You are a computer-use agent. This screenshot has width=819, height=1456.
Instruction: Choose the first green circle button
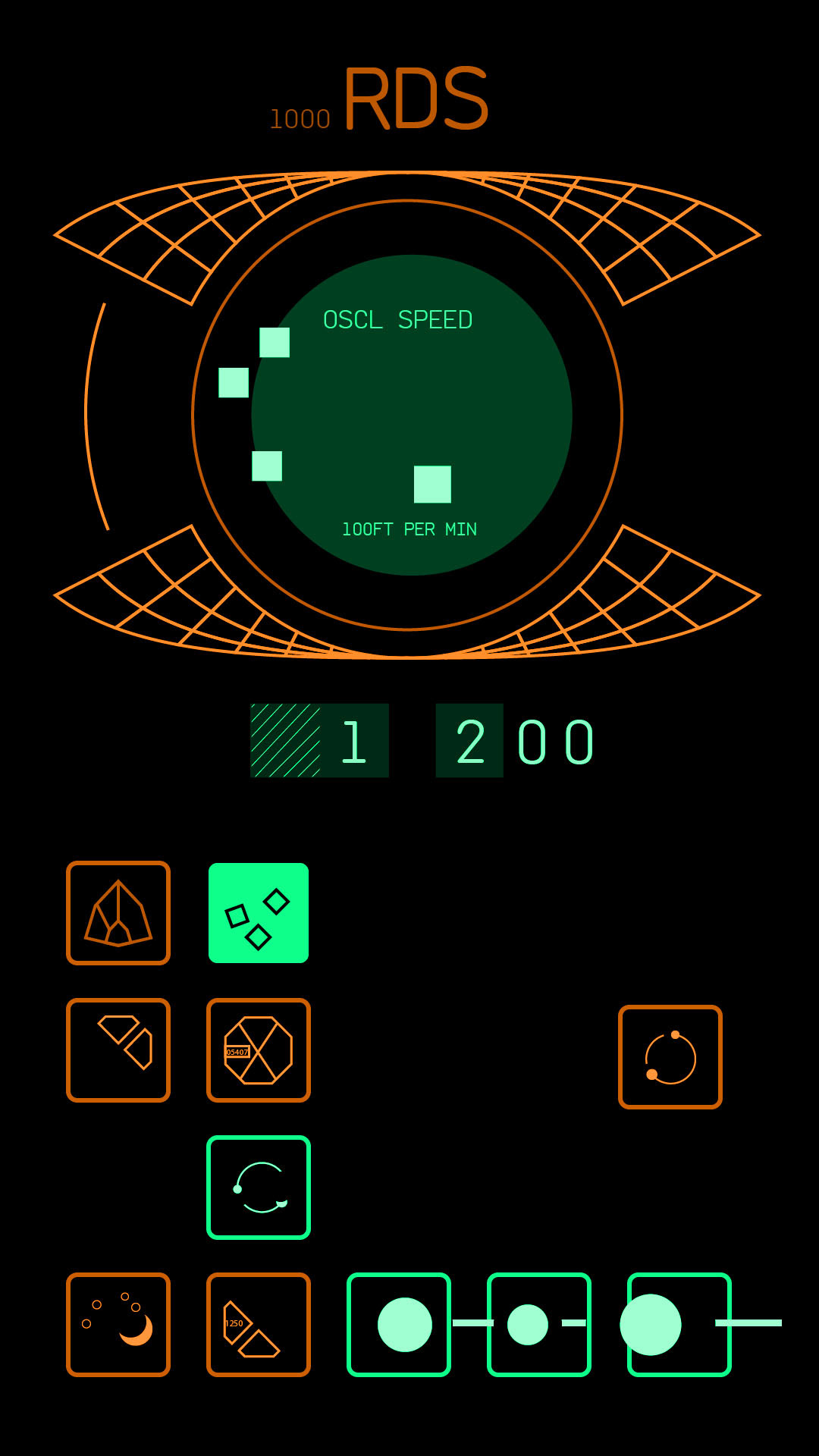pyautogui.click(x=399, y=1325)
